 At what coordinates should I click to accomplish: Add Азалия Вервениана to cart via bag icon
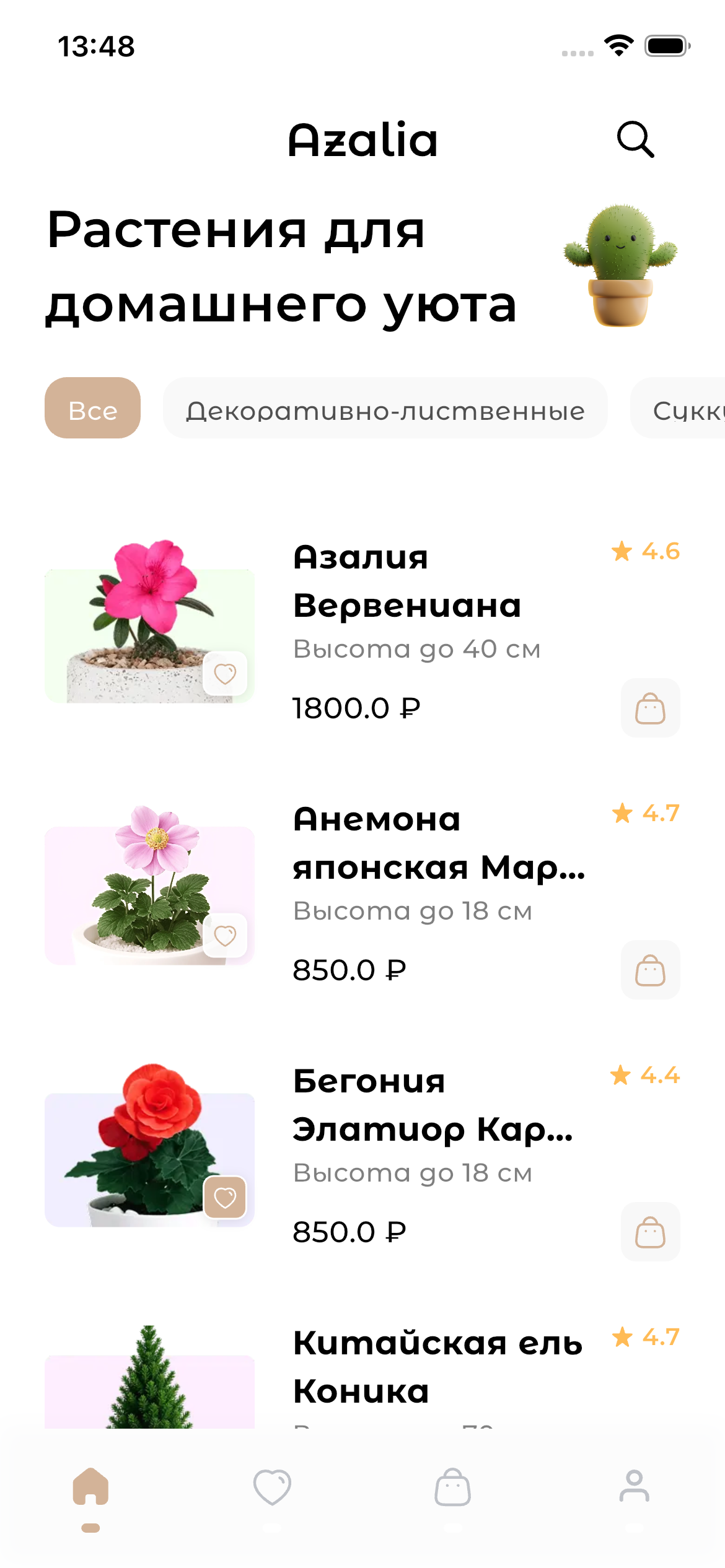point(649,708)
